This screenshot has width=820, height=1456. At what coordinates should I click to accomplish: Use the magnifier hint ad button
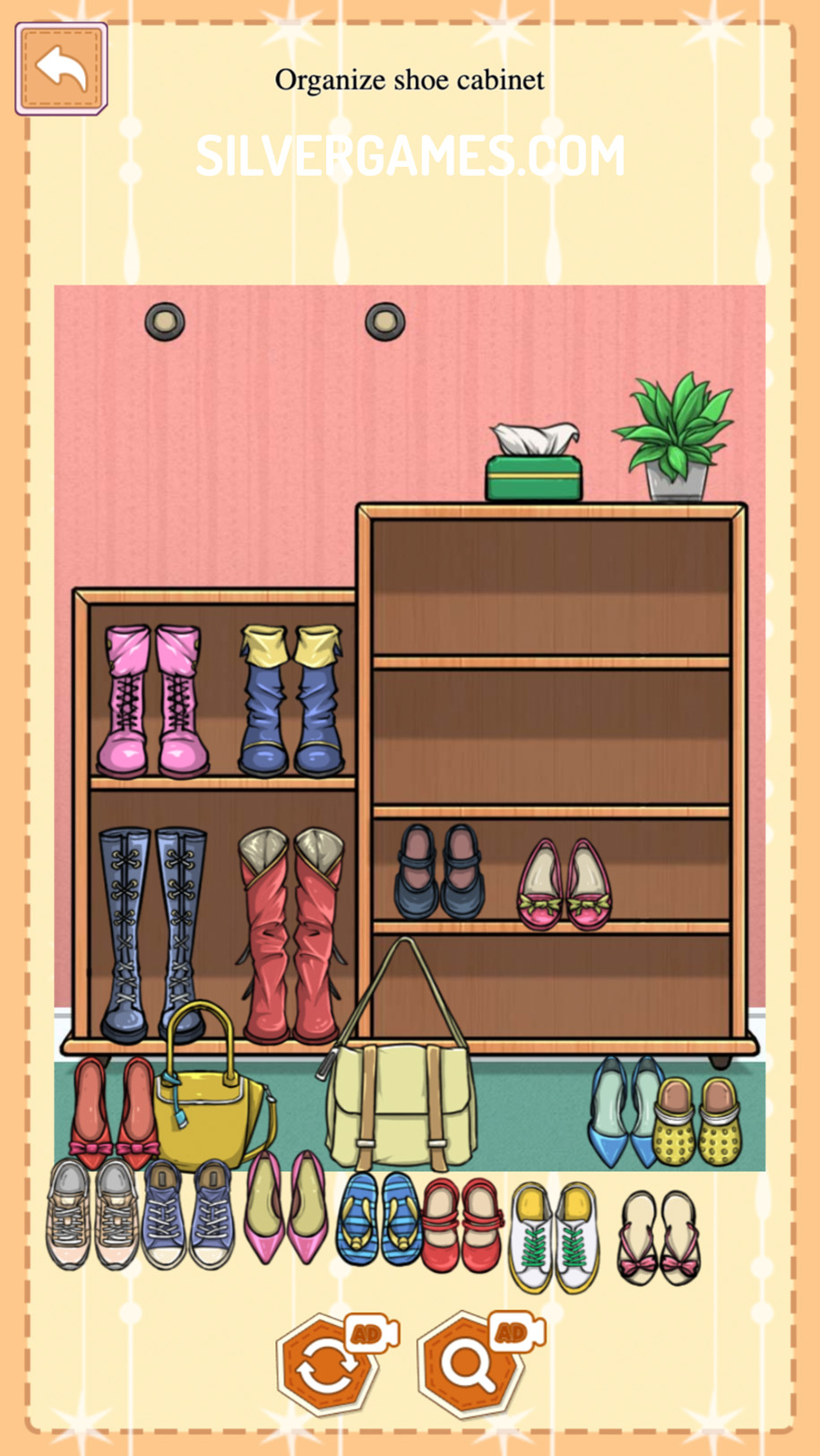(x=471, y=1363)
